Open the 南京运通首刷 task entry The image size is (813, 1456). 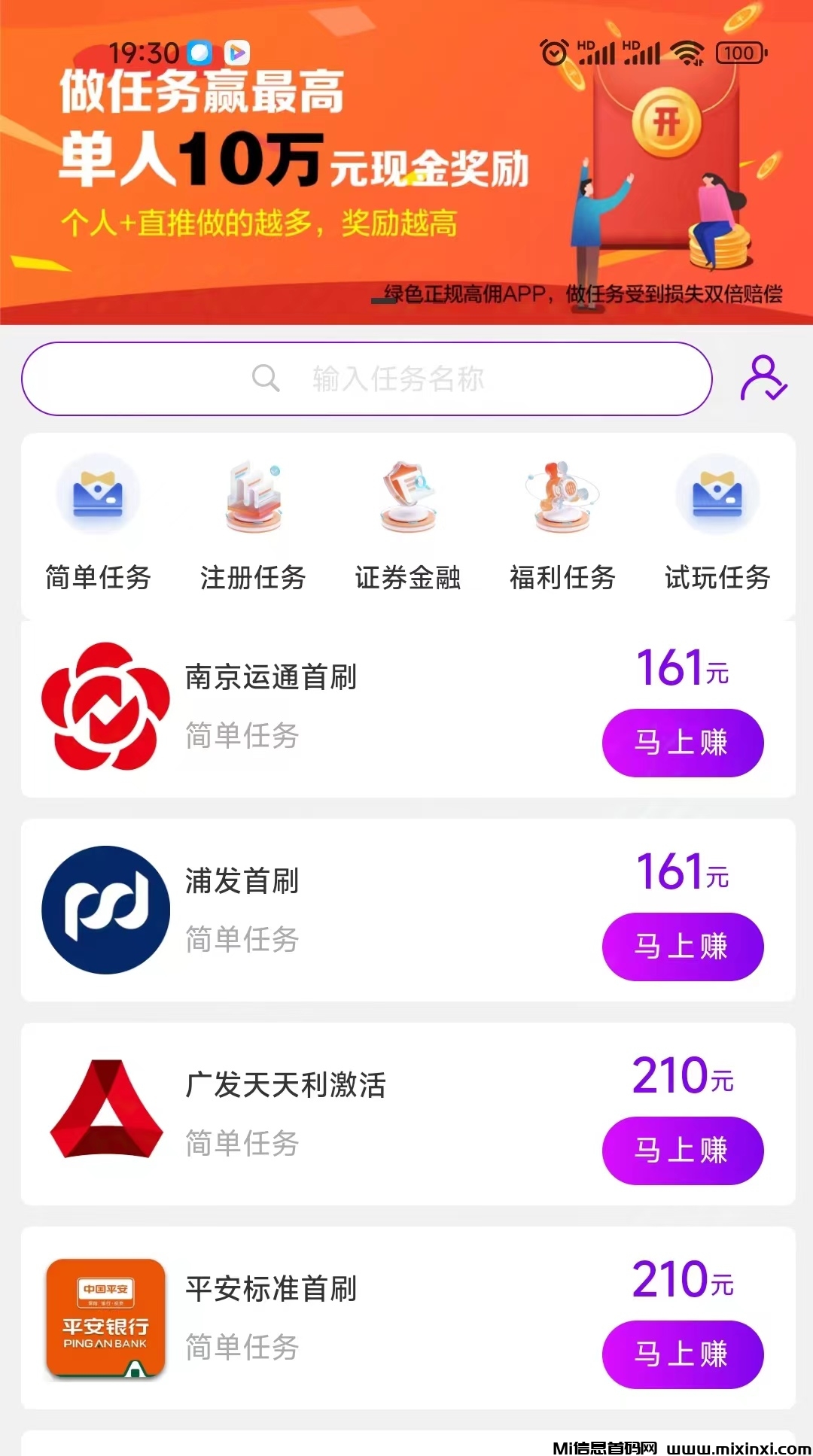271,676
